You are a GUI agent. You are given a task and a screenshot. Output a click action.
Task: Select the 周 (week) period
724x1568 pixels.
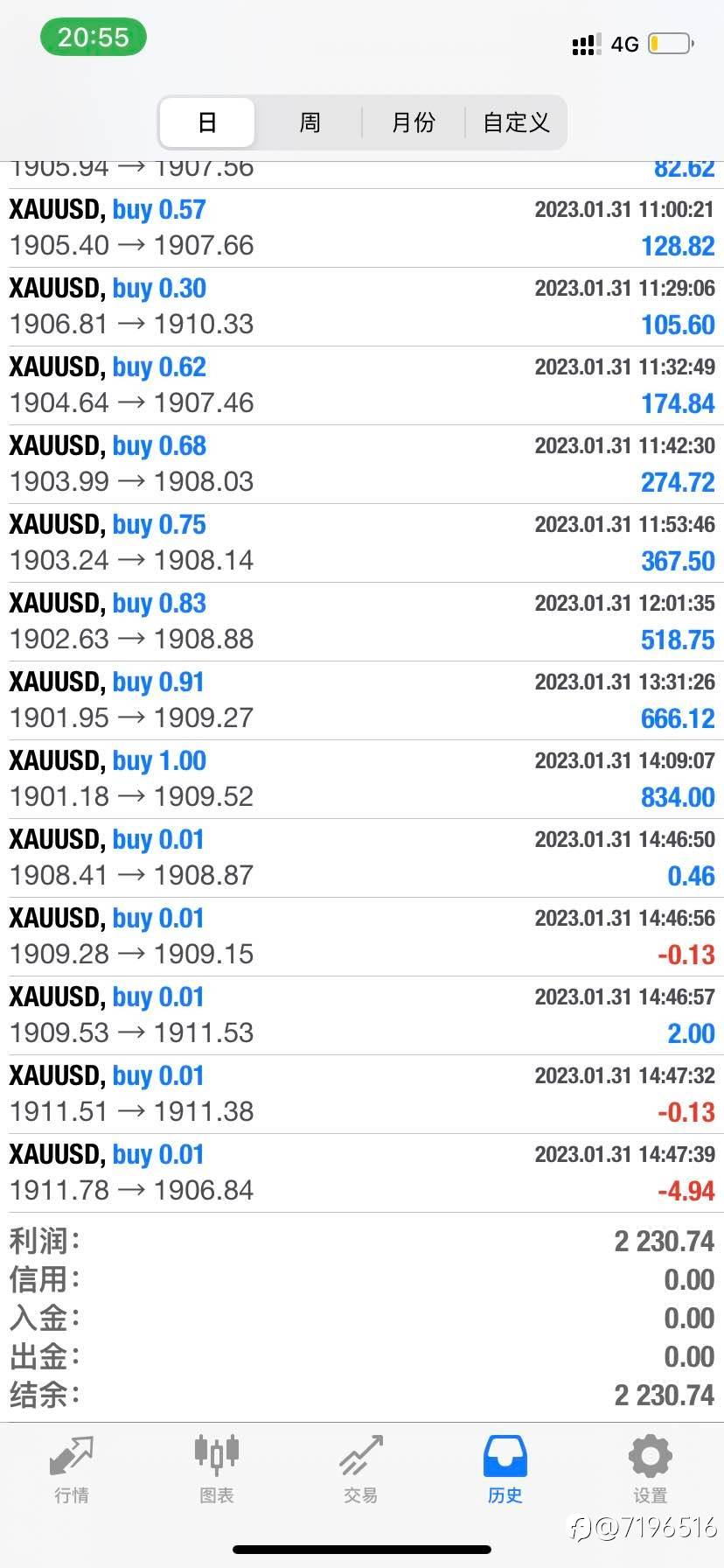(x=310, y=122)
